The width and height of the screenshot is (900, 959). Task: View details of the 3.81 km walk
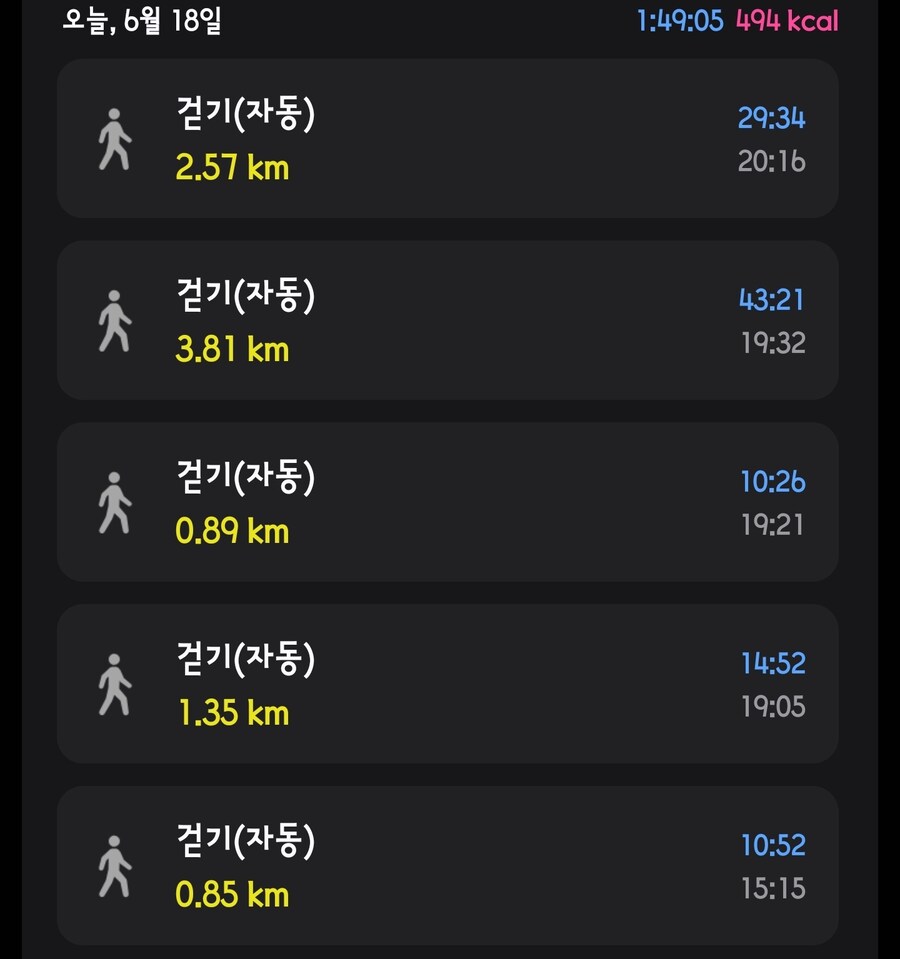[x=450, y=320]
